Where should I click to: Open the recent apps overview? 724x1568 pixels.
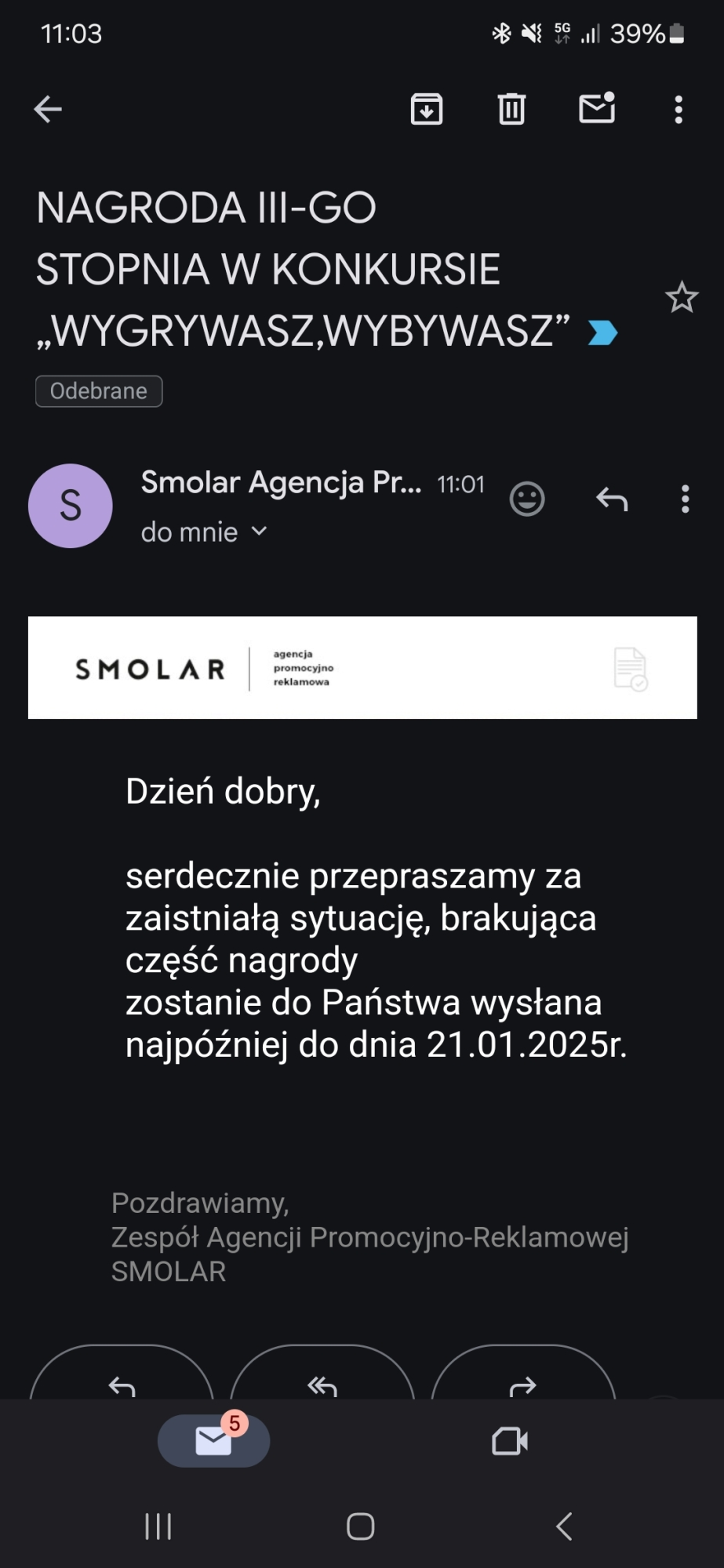[158, 1526]
